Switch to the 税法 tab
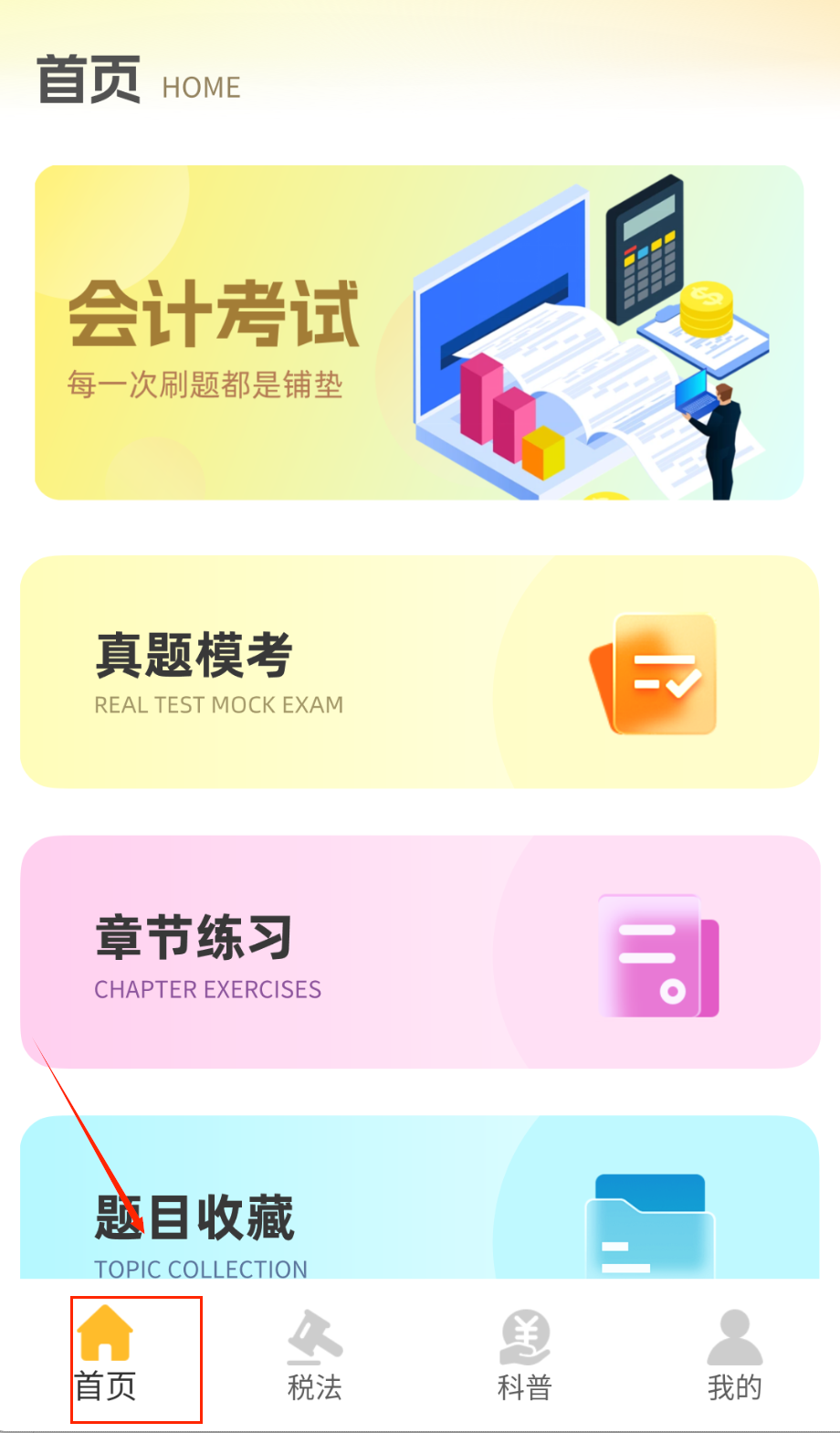Screen dimensions: 840x1433 [315, 1357]
